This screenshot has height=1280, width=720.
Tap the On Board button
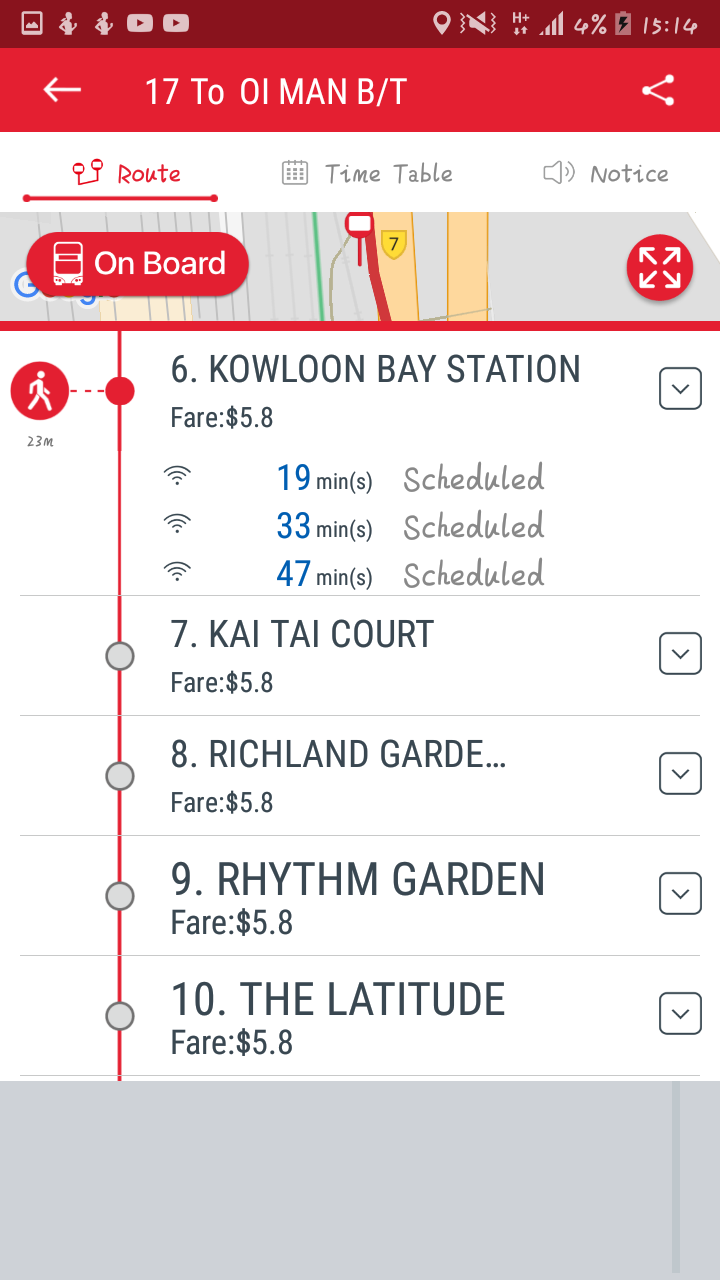click(138, 264)
